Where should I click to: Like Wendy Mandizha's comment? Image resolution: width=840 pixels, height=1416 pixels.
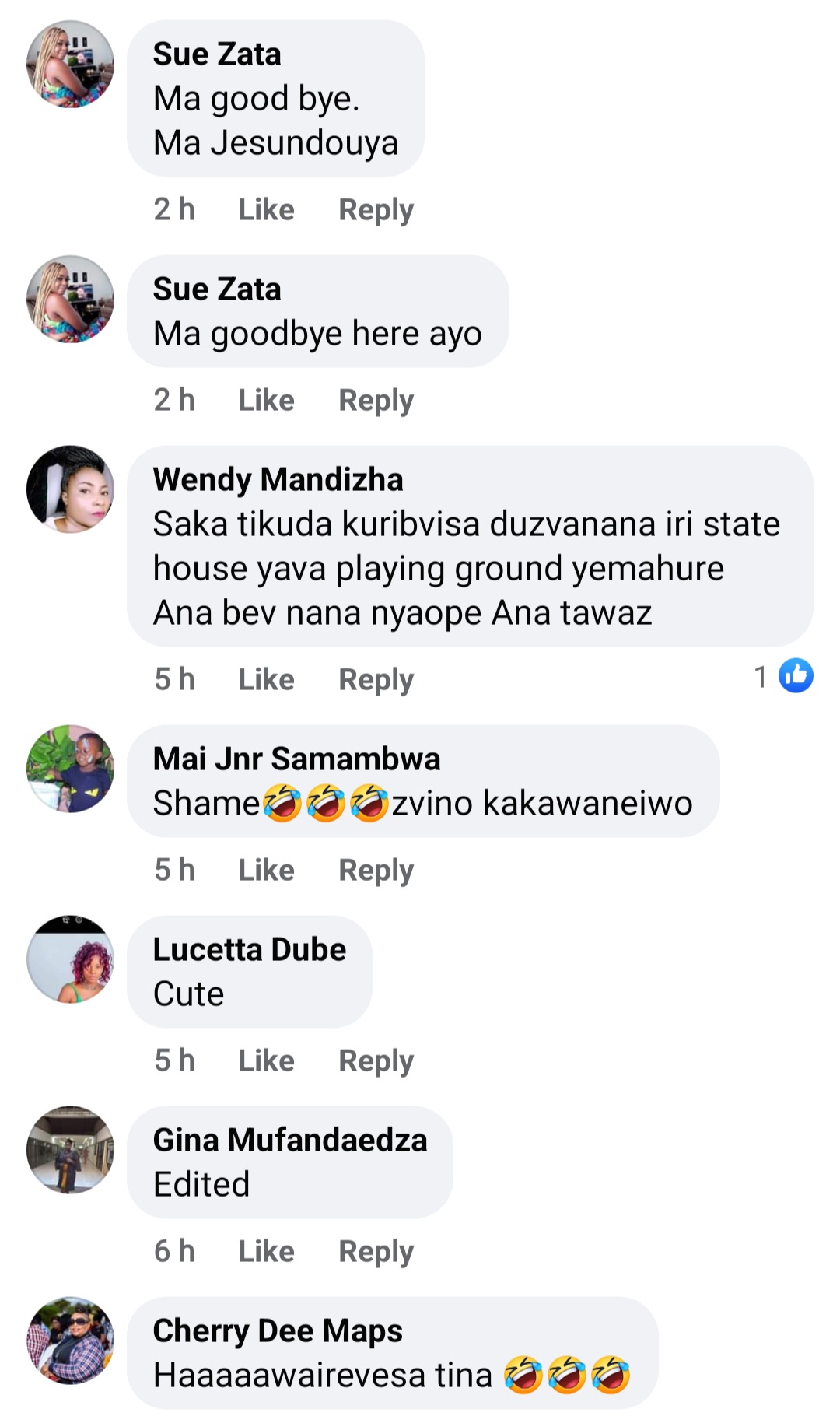click(266, 679)
